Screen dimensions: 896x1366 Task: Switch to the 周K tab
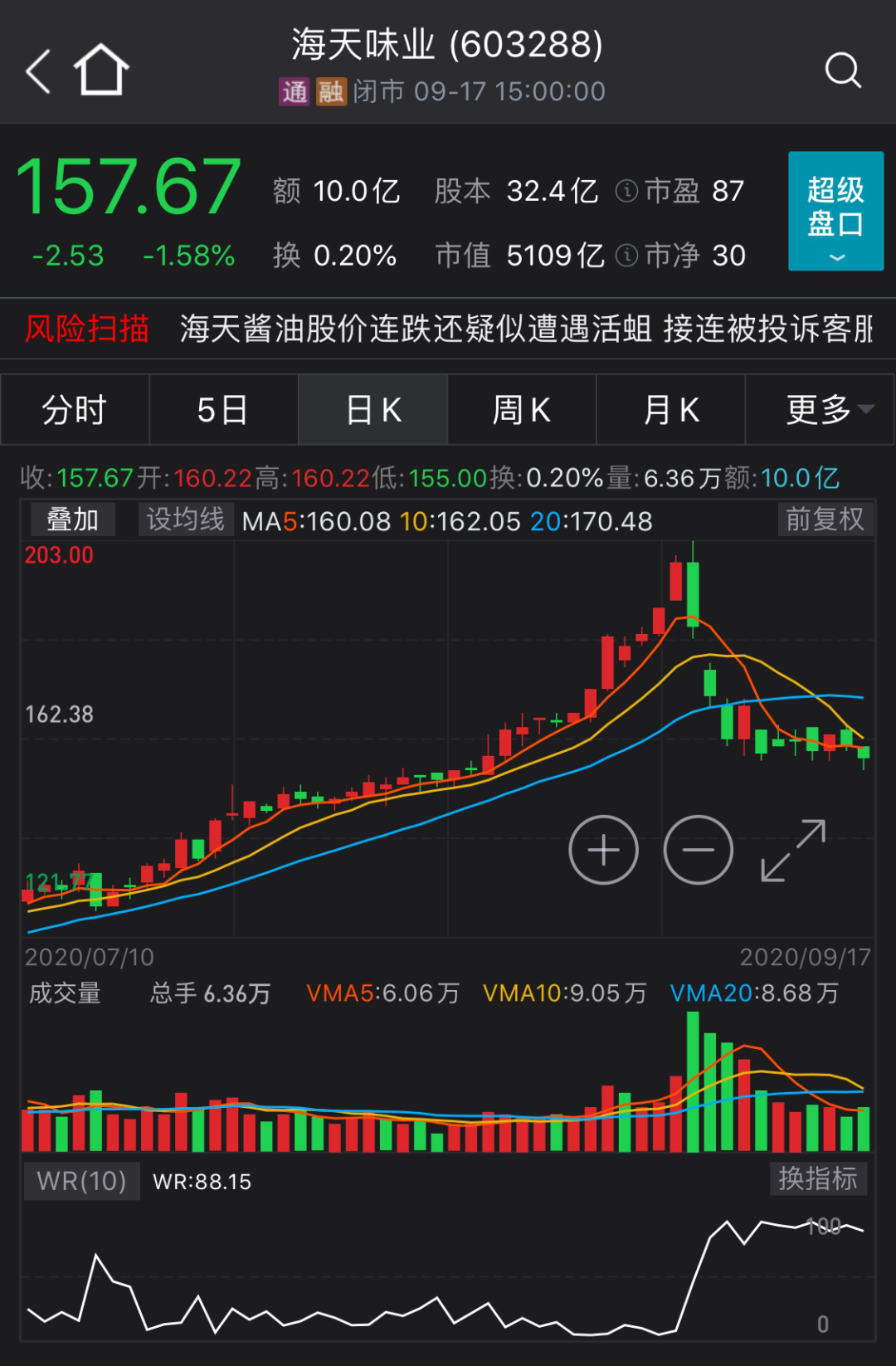click(522, 410)
